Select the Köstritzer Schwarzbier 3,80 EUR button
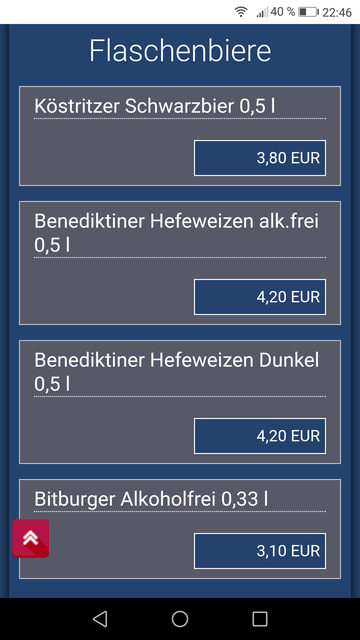Image resolution: width=360 pixels, height=640 pixels. coord(260,158)
